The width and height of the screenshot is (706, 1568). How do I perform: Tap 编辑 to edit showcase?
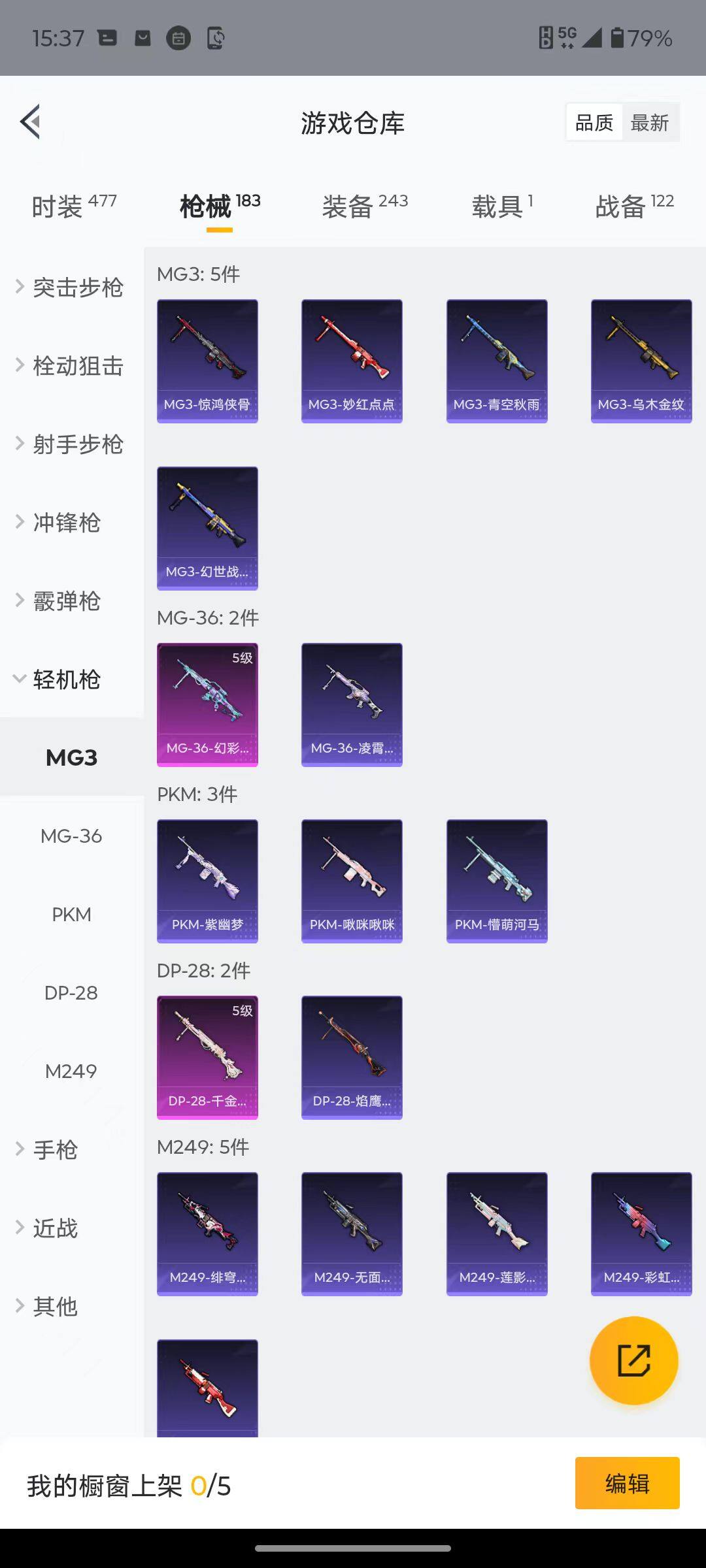click(627, 1483)
